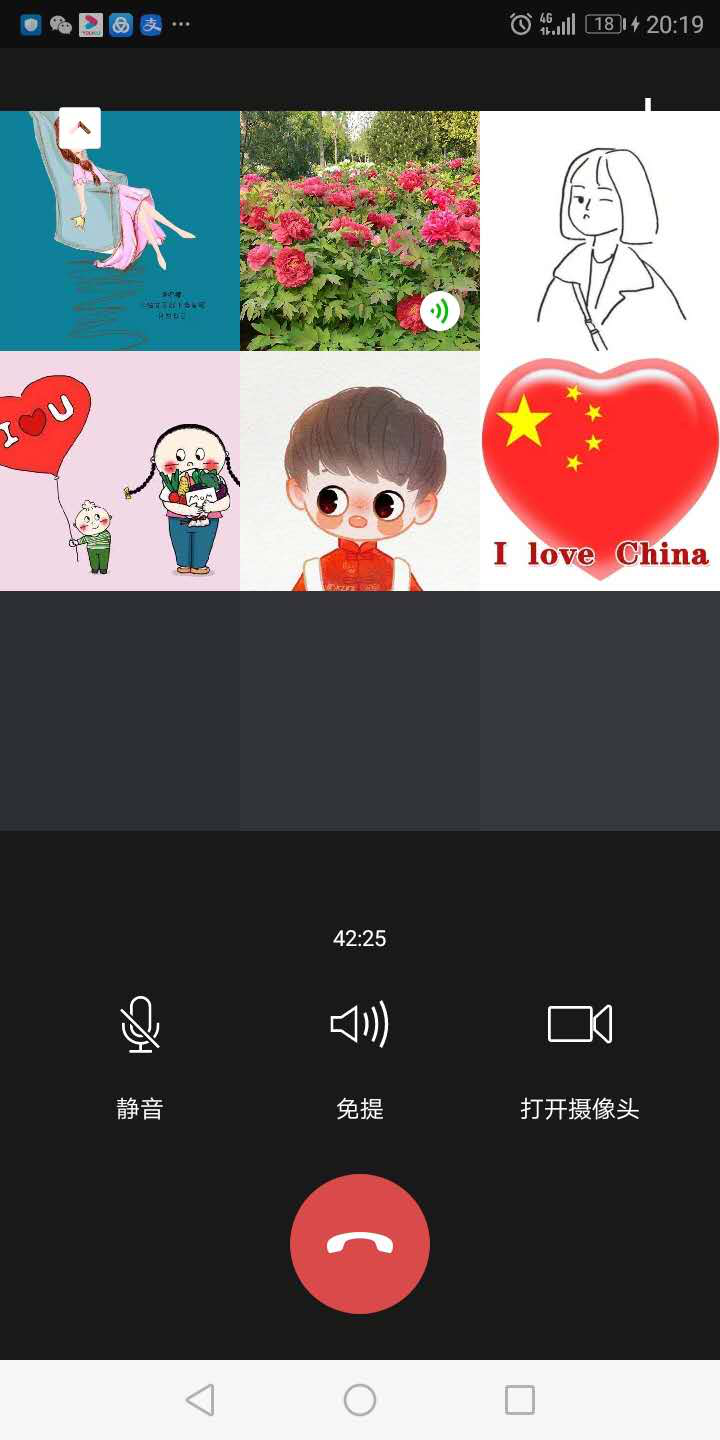Minimize the call window

(80, 128)
